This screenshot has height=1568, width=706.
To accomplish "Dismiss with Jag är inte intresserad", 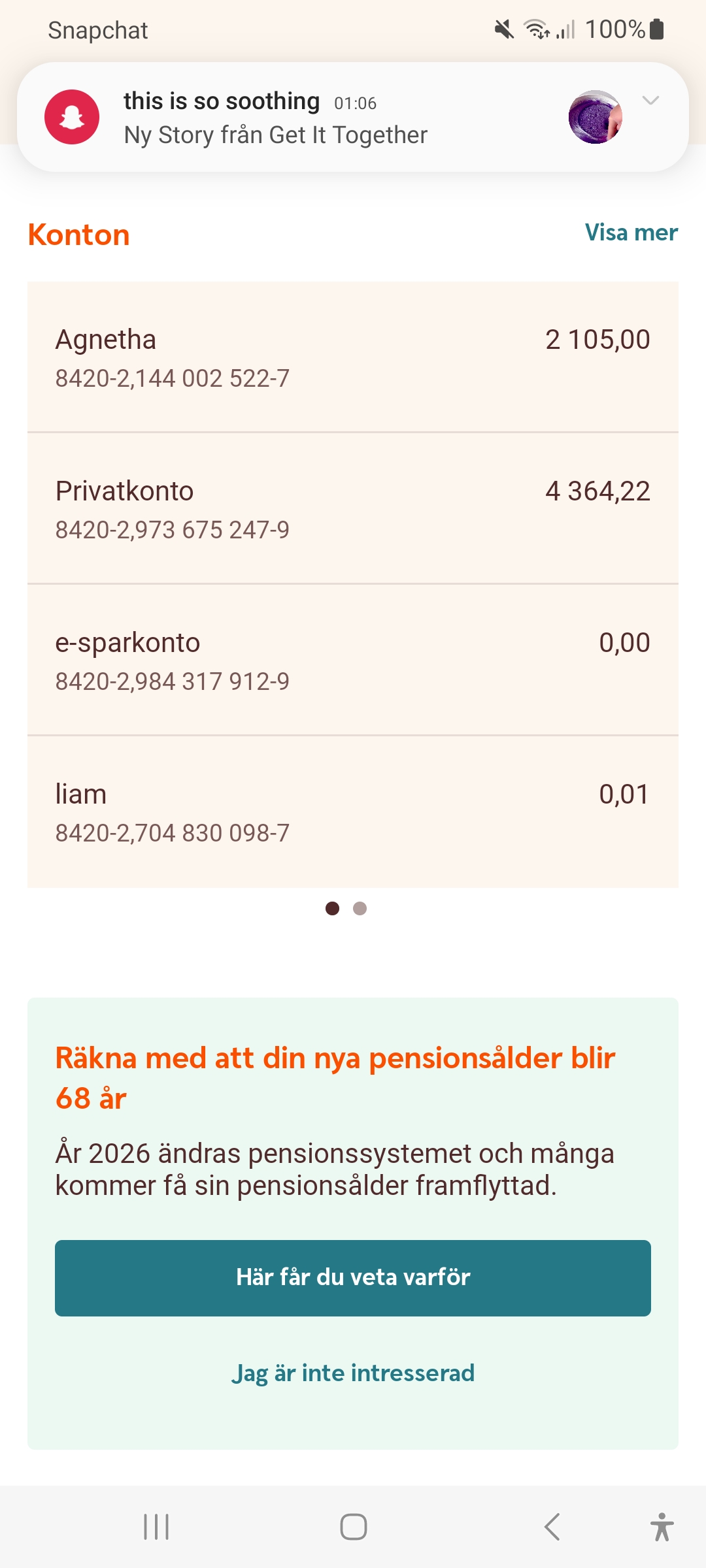I will pos(353,1373).
